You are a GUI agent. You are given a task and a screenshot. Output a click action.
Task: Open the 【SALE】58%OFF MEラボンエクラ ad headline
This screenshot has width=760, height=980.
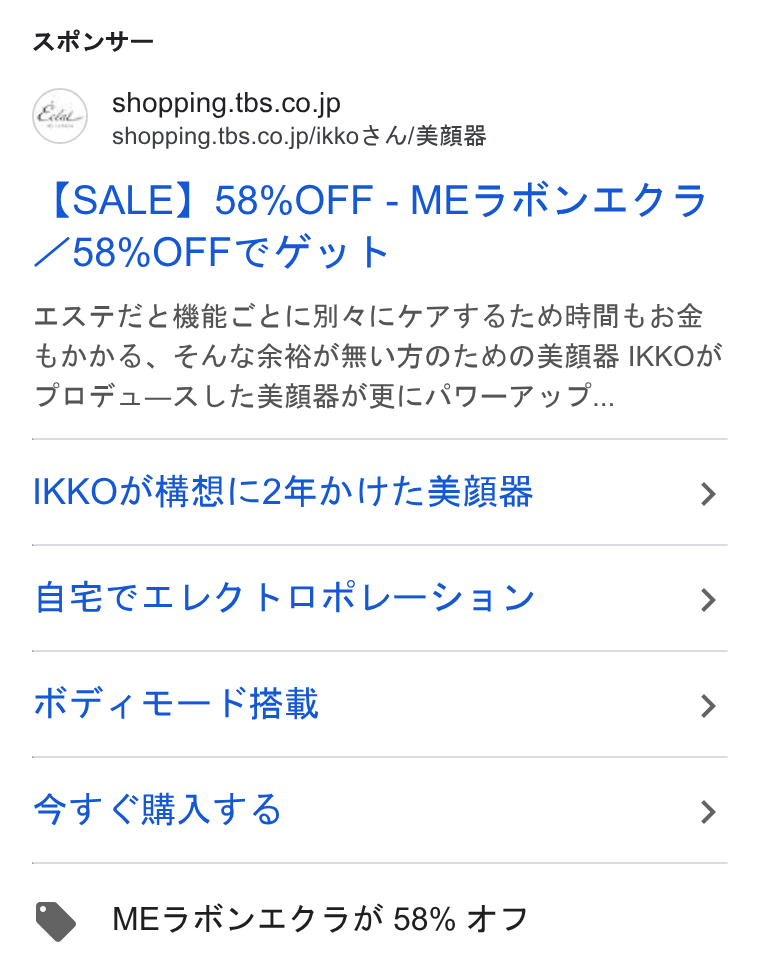371,226
